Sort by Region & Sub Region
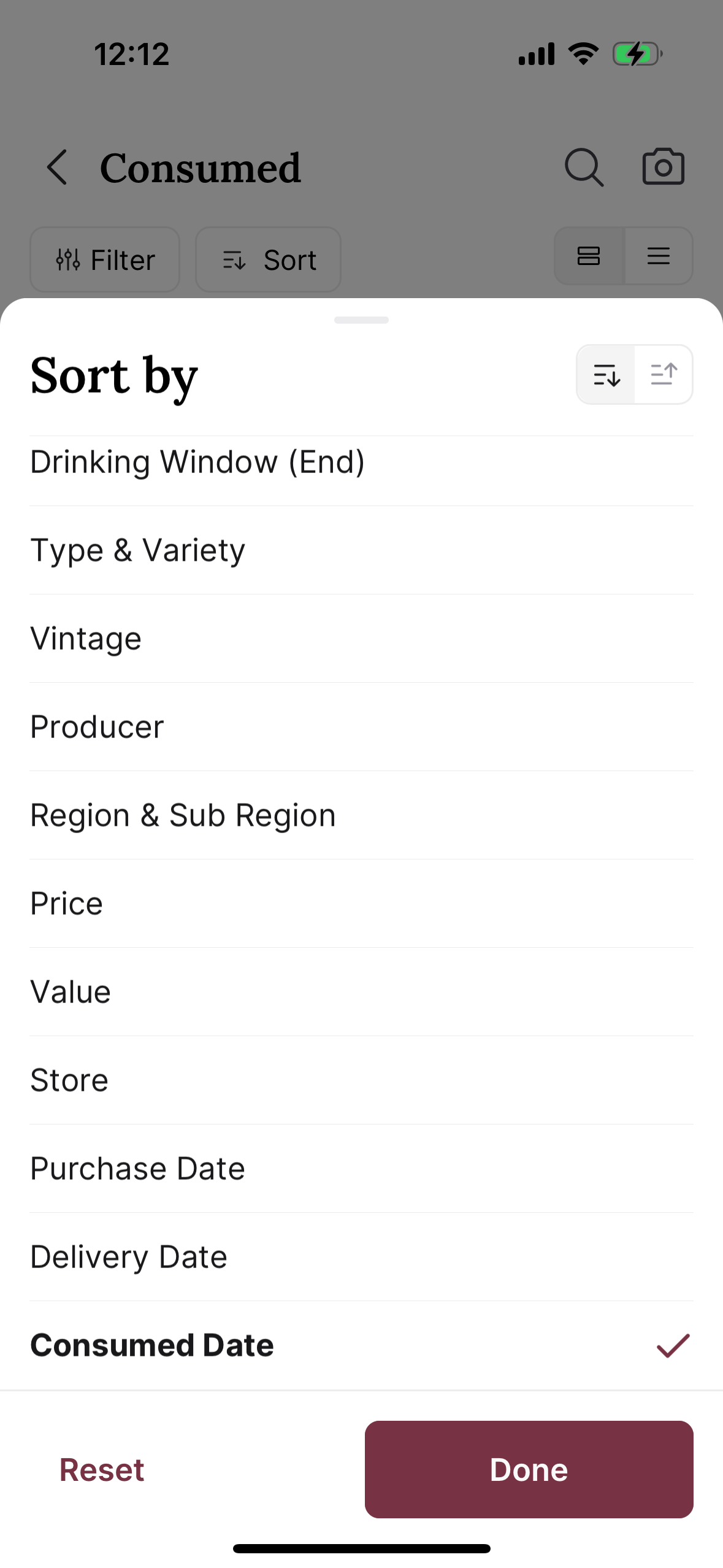The height and width of the screenshot is (1568, 723). point(361,815)
